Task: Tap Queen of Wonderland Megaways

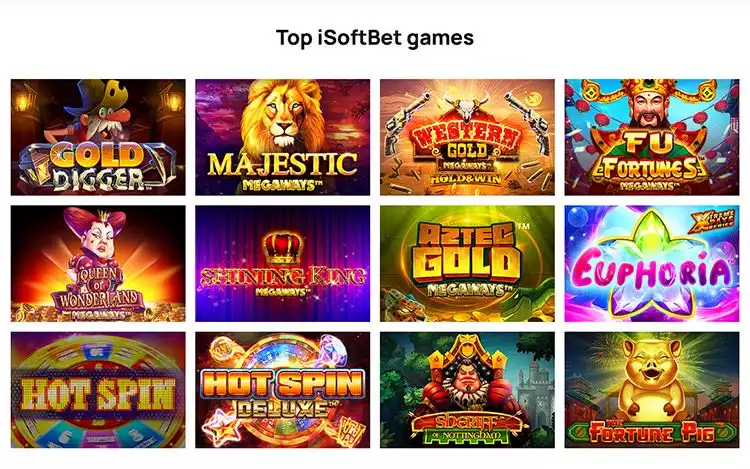Action: (98, 263)
